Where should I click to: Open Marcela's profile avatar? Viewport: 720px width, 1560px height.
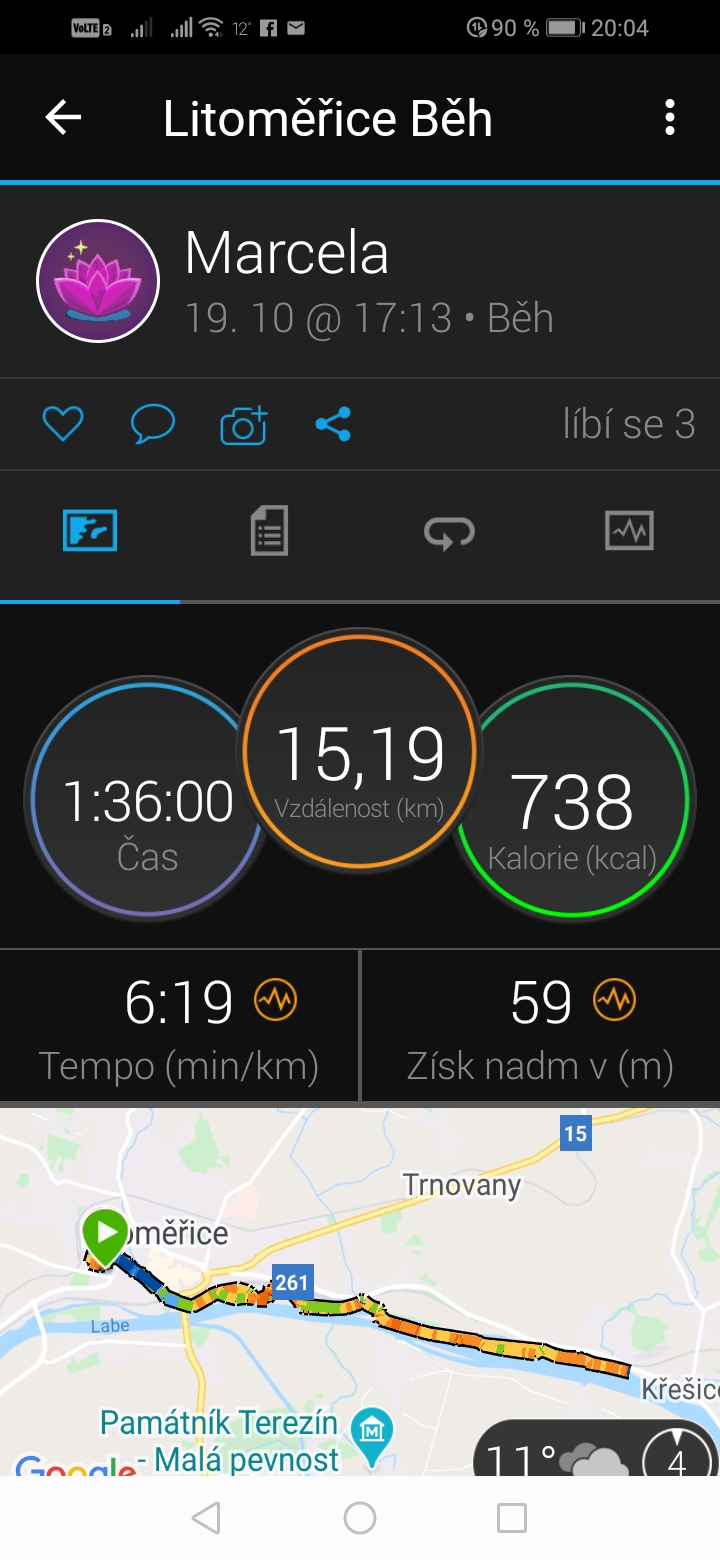[x=98, y=281]
